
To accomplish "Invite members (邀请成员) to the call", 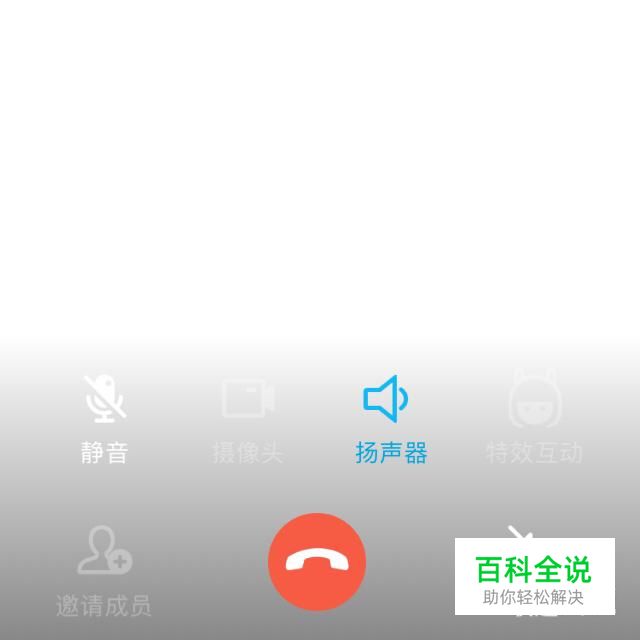I will click(104, 552).
